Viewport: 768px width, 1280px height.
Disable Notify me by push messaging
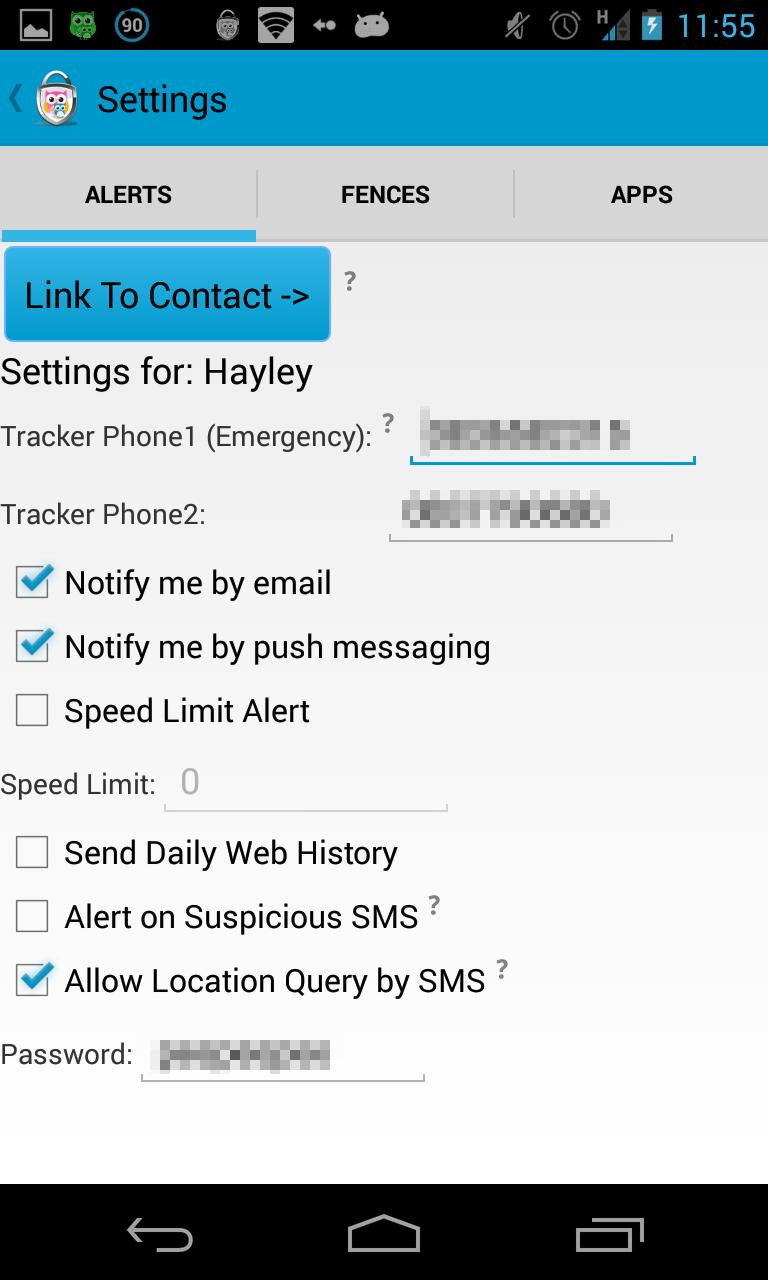click(x=33, y=647)
